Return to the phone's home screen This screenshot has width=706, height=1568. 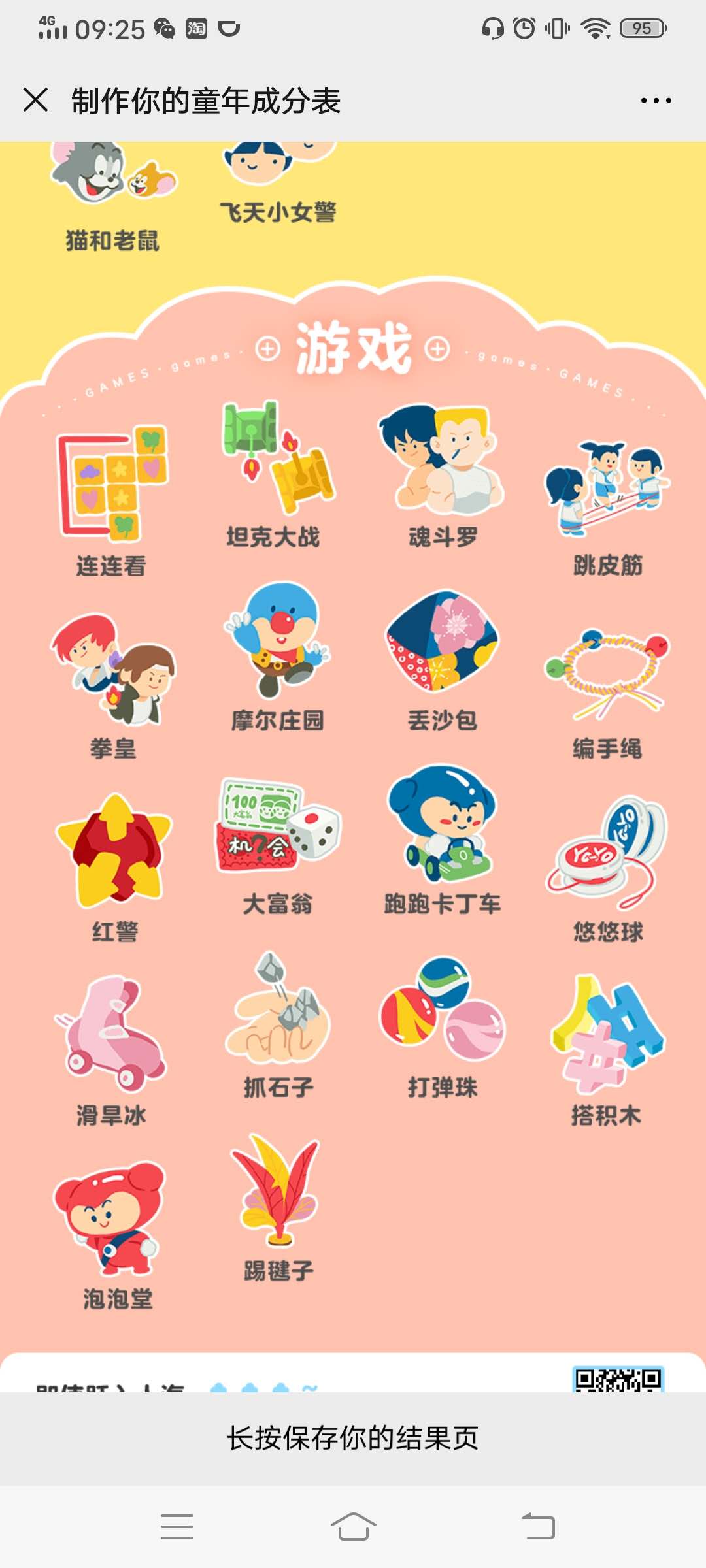pyautogui.click(x=353, y=1527)
